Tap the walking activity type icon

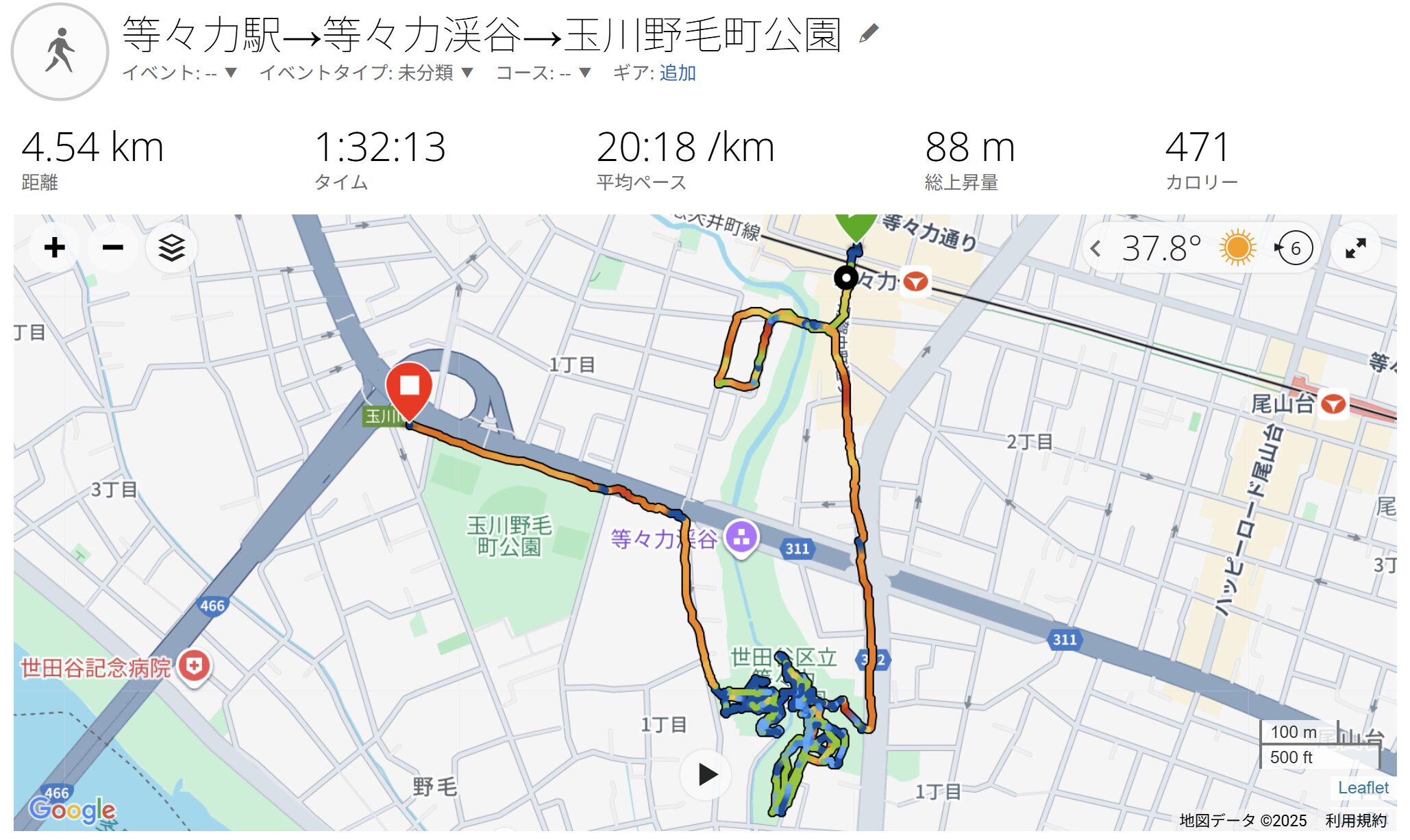pos(60,51)
